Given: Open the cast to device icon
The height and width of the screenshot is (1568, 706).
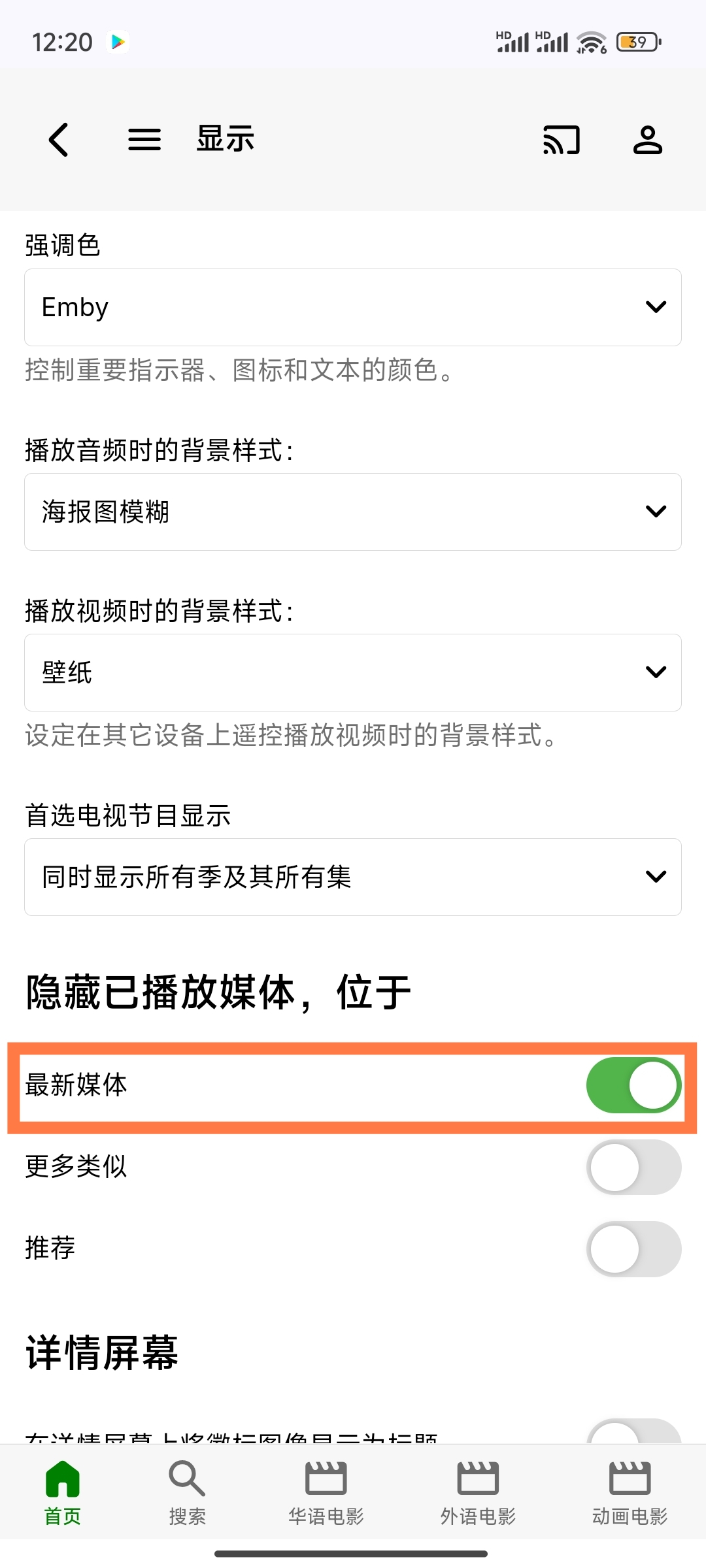Looking at the screenshot, I should 562,140.
